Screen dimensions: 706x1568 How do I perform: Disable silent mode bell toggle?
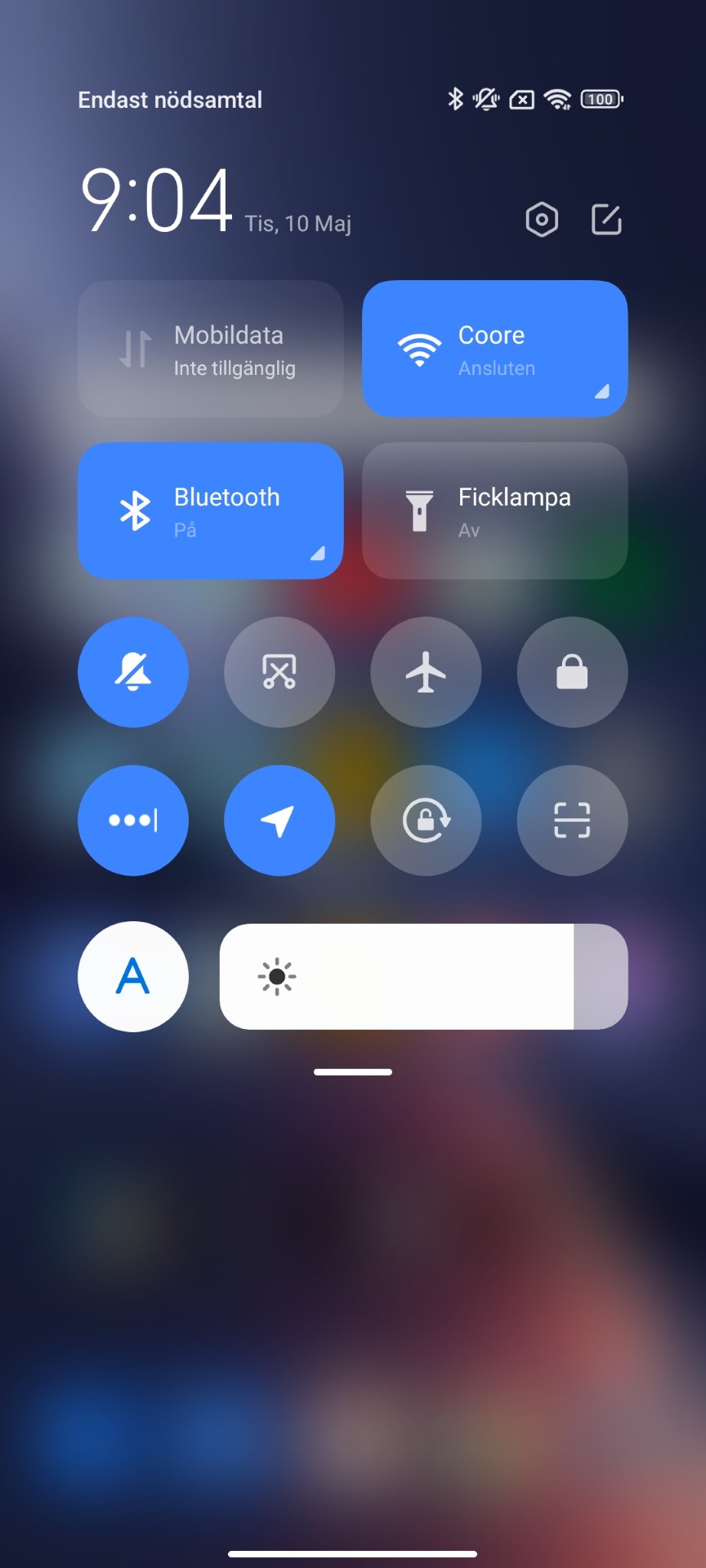(x=133, y=672)
